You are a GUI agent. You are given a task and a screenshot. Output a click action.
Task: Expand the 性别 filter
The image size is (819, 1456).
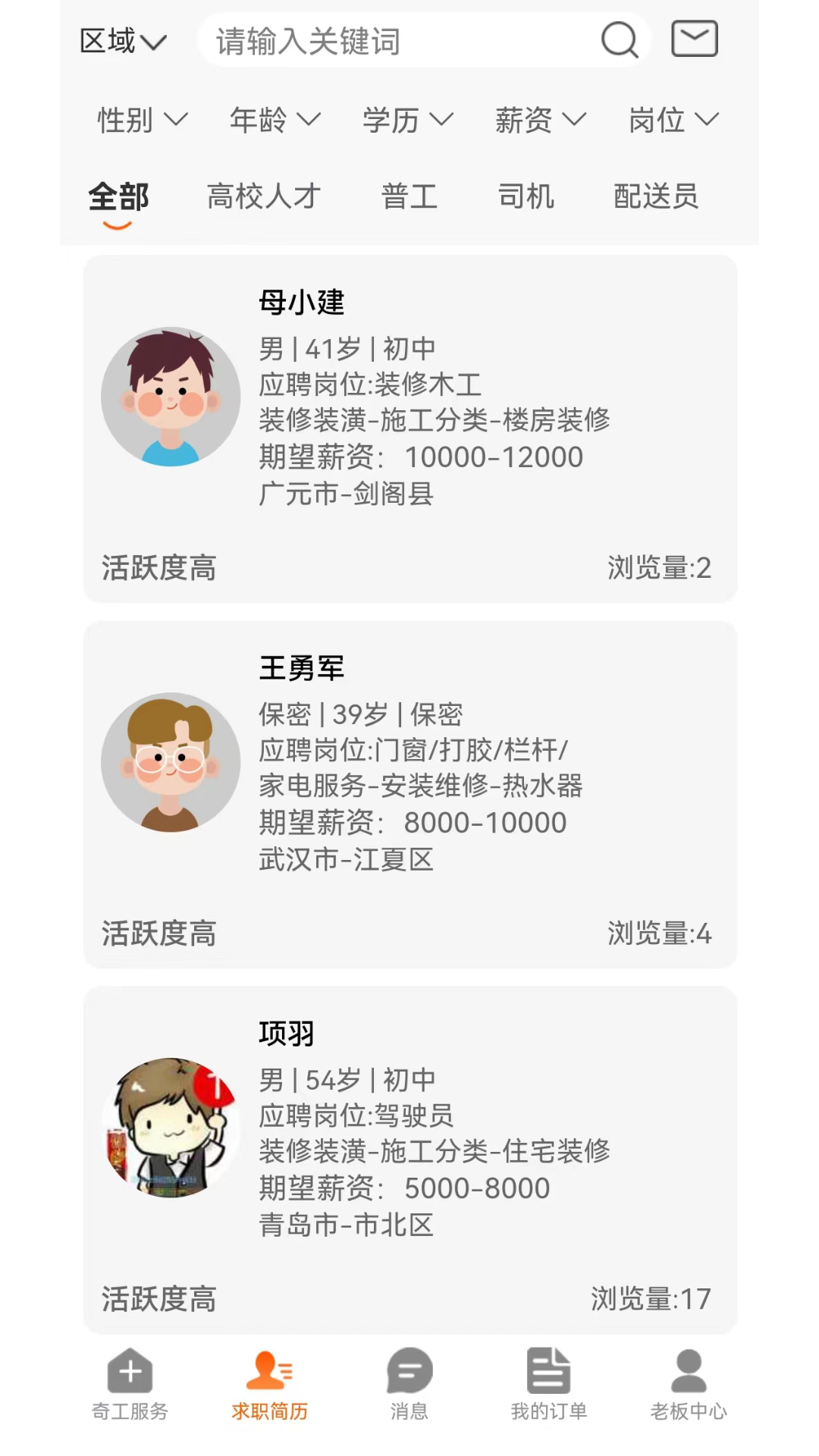coord(142,120)
